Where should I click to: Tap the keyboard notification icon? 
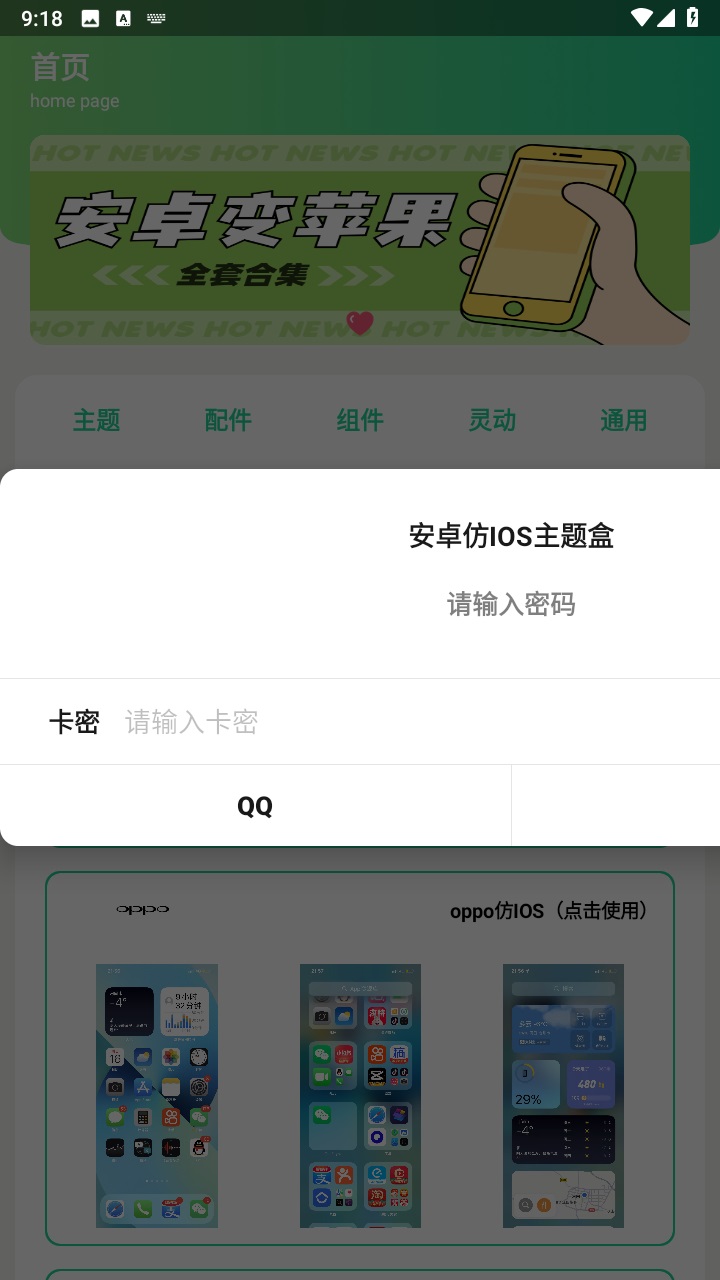(155, 17)
